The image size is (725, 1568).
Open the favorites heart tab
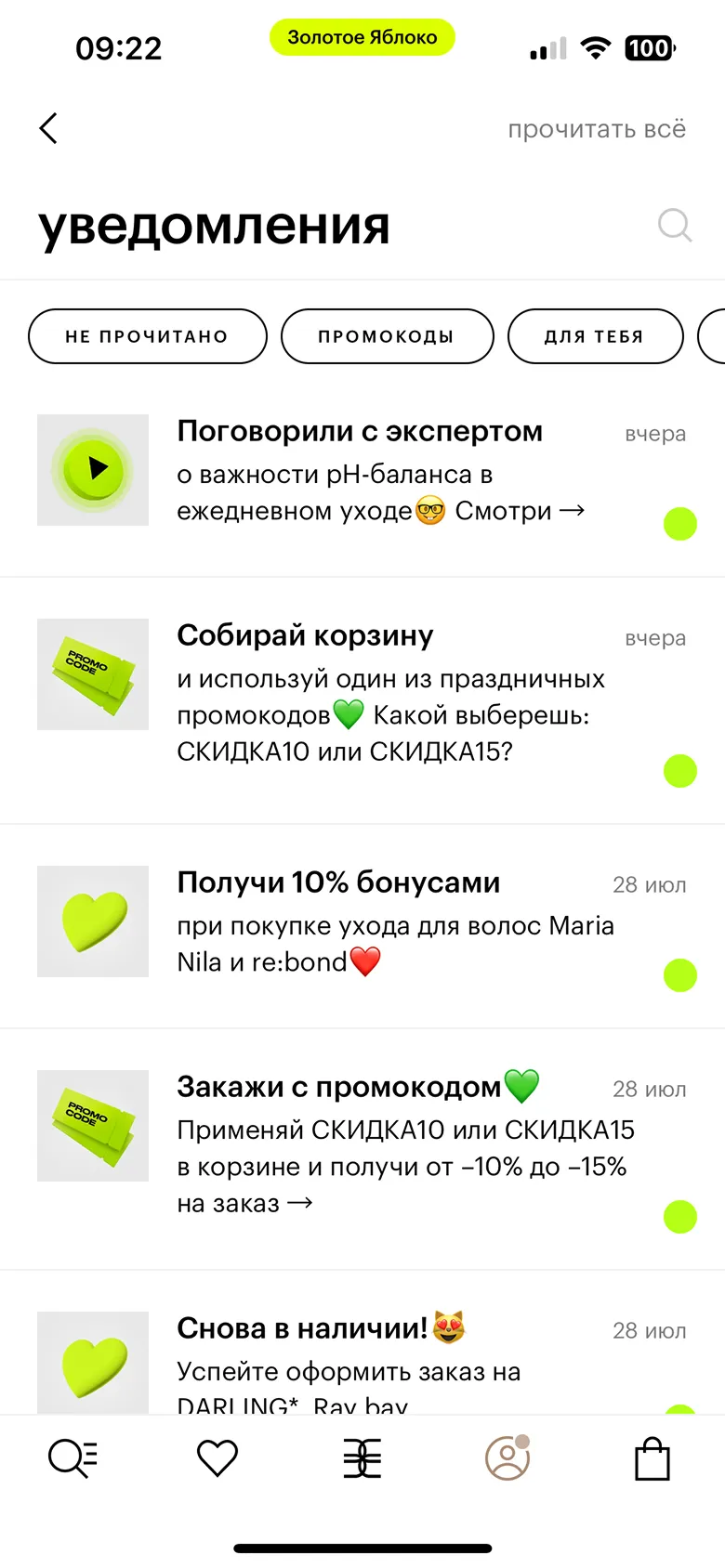pyautogui.click(x=217, y=1458)
